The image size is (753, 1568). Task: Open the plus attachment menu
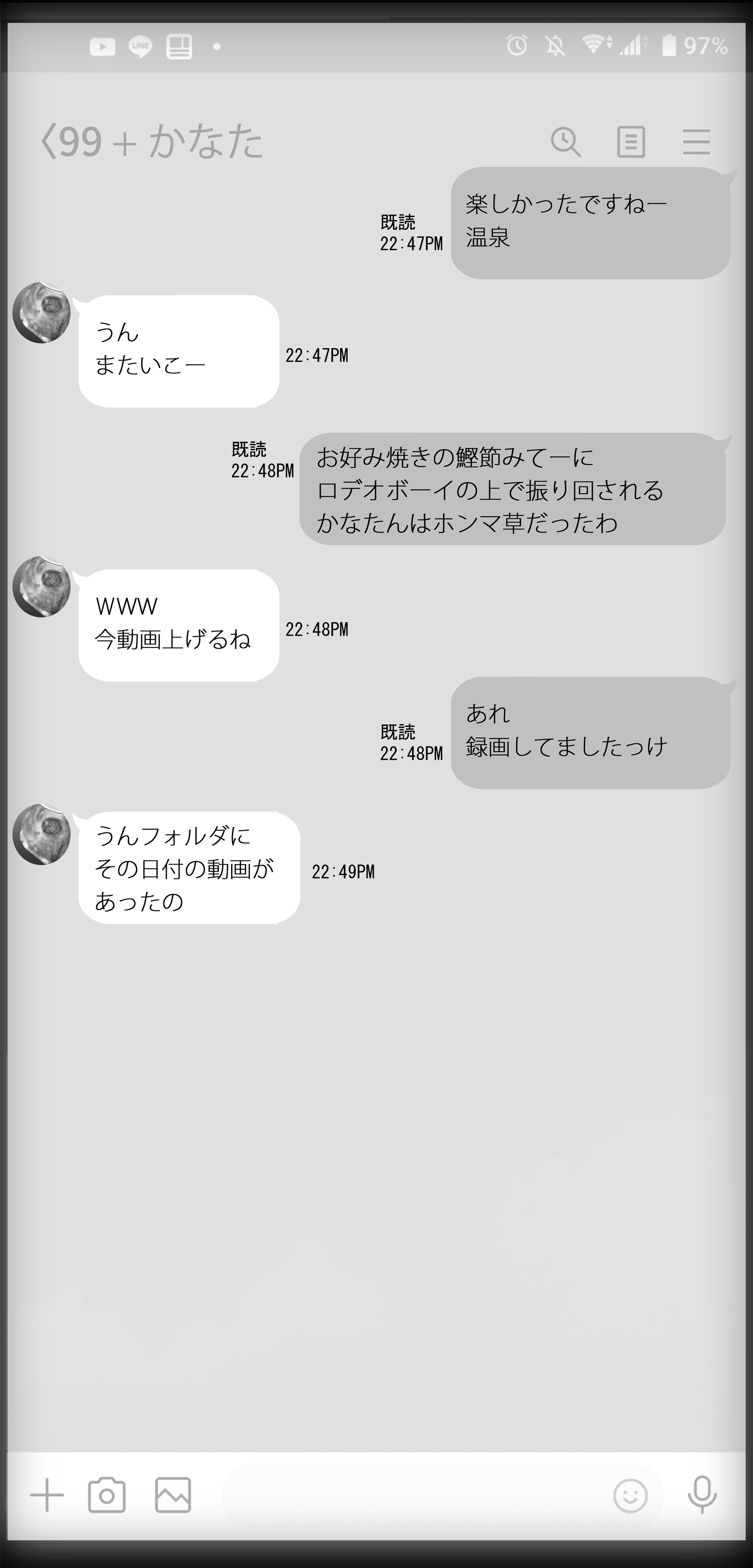tap(47, 1494)
